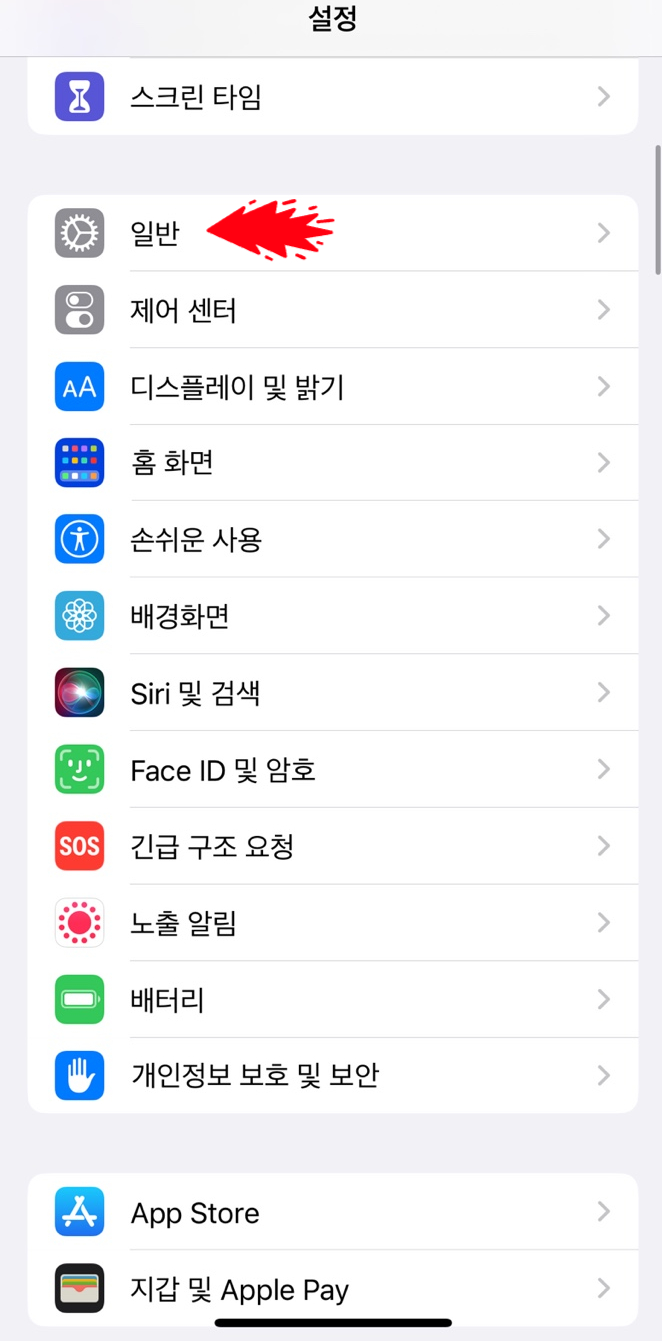Viewport: 662px width, 1341px height.
Task: Open 일반 settings
Action: click(155, 233)
